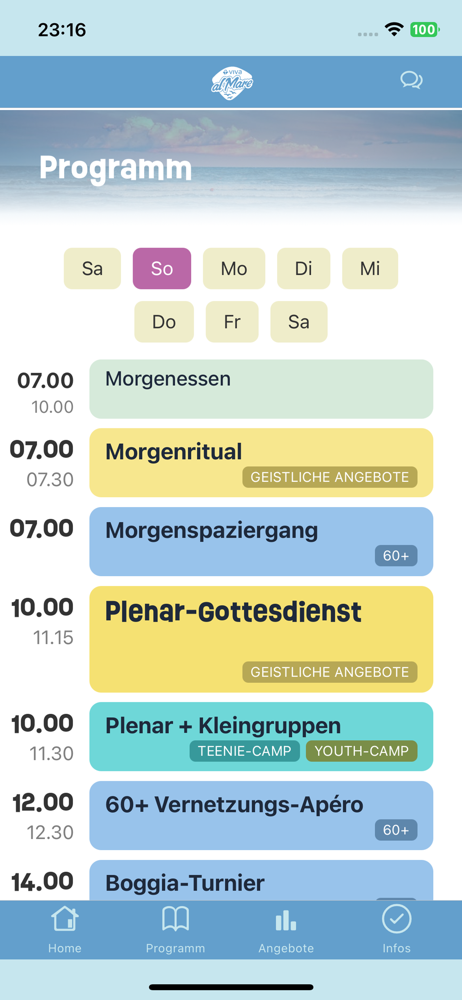Choose the Mi day chip
This screenshot has height=1000, width=462.
click(370, 268)
